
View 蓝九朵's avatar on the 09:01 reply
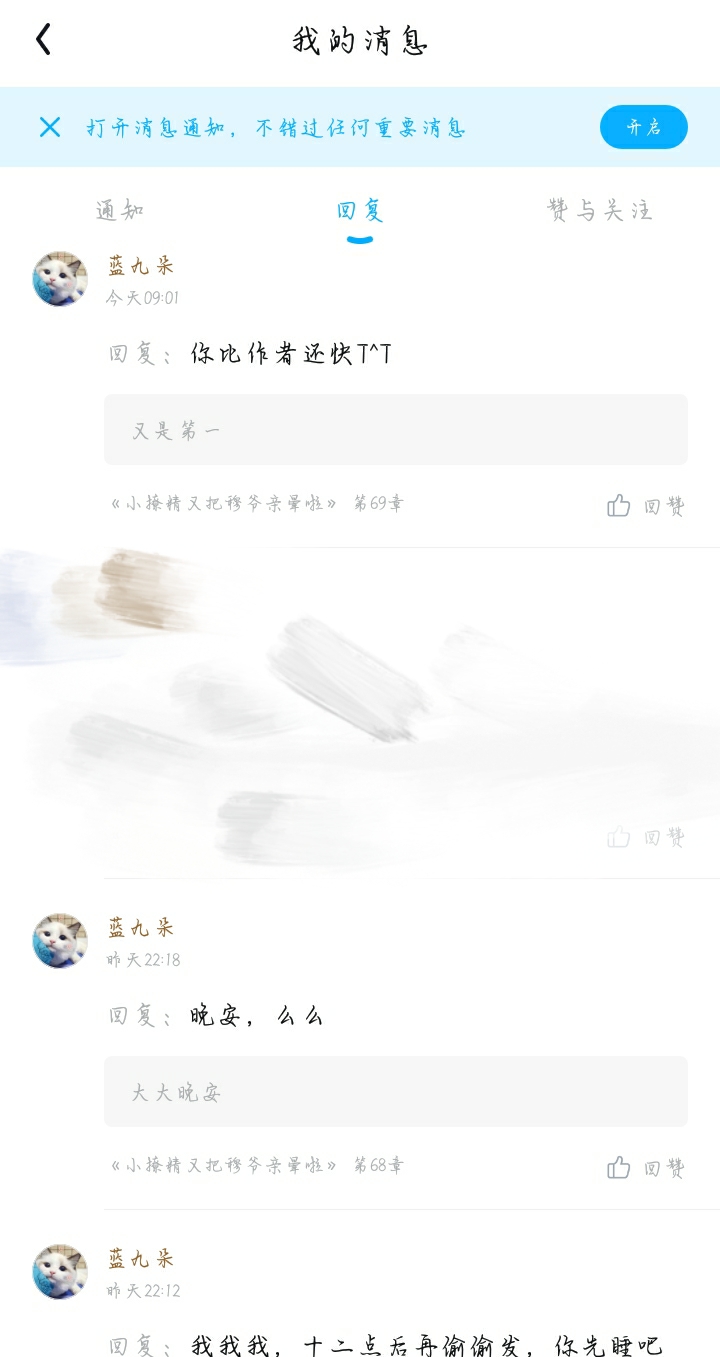tap(60, 279)
